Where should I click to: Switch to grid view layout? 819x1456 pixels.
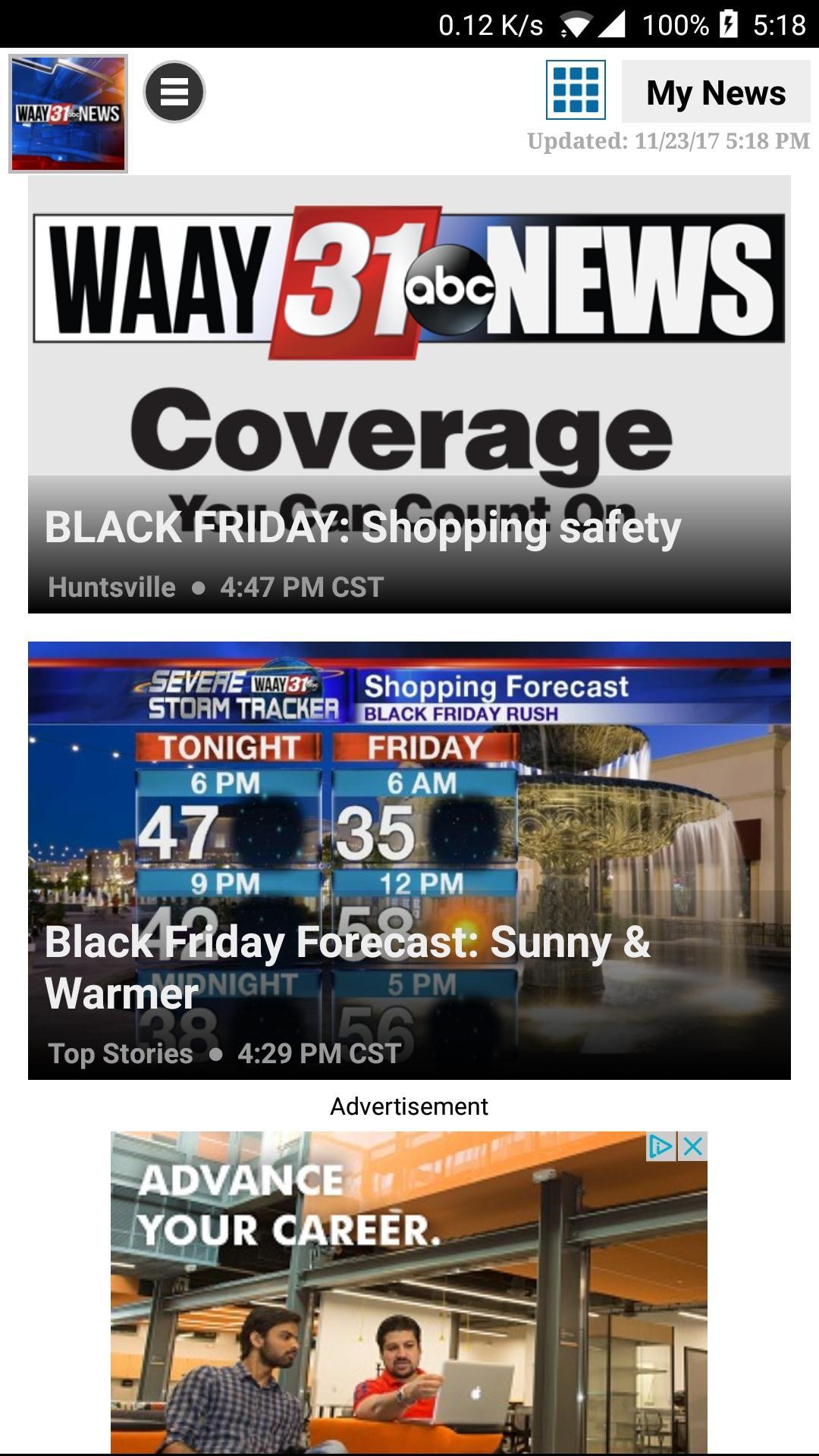click(576, 90)
